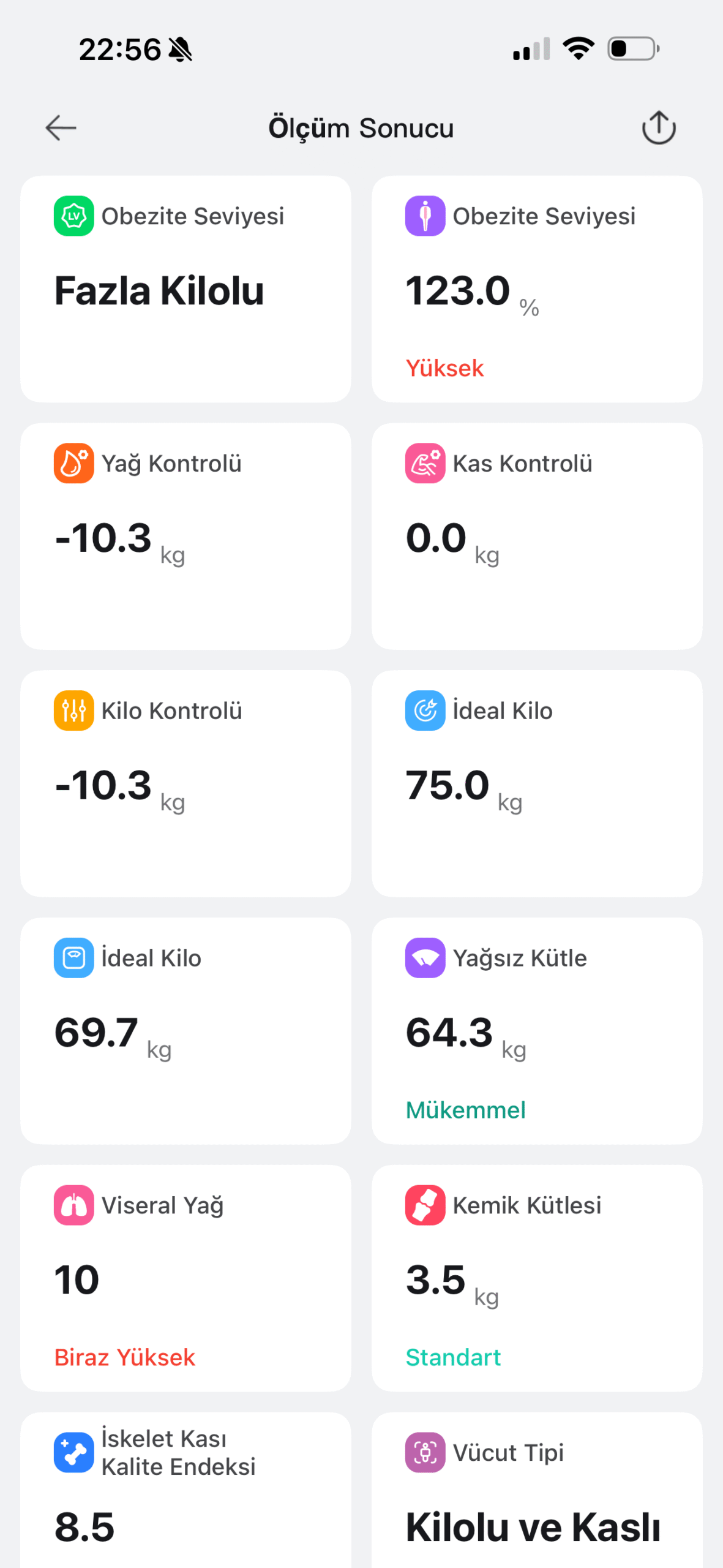Screen dimensions: 723x1568
Task: Open the Fazla Kilolu obesity level card
Action: (185, 289)
